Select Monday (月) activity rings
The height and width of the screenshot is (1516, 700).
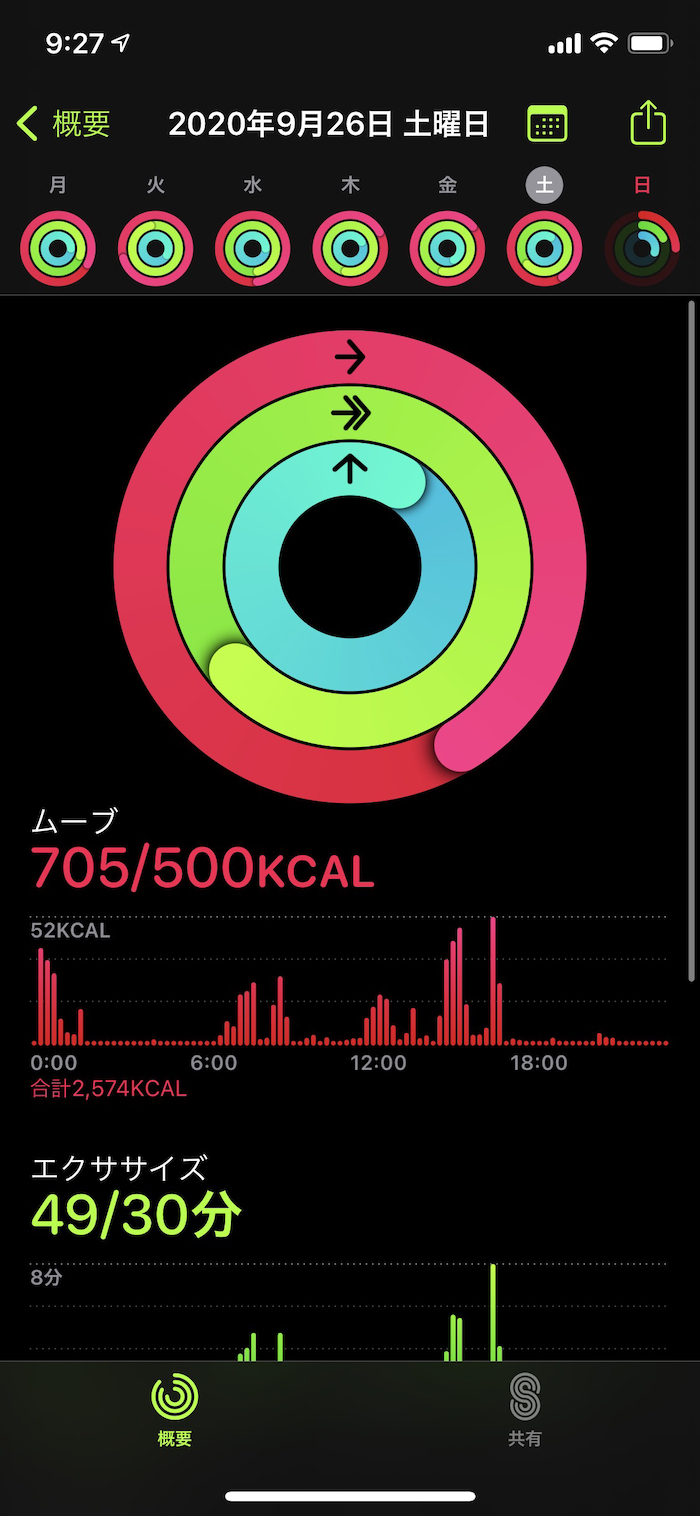click(x=58, y=248)
